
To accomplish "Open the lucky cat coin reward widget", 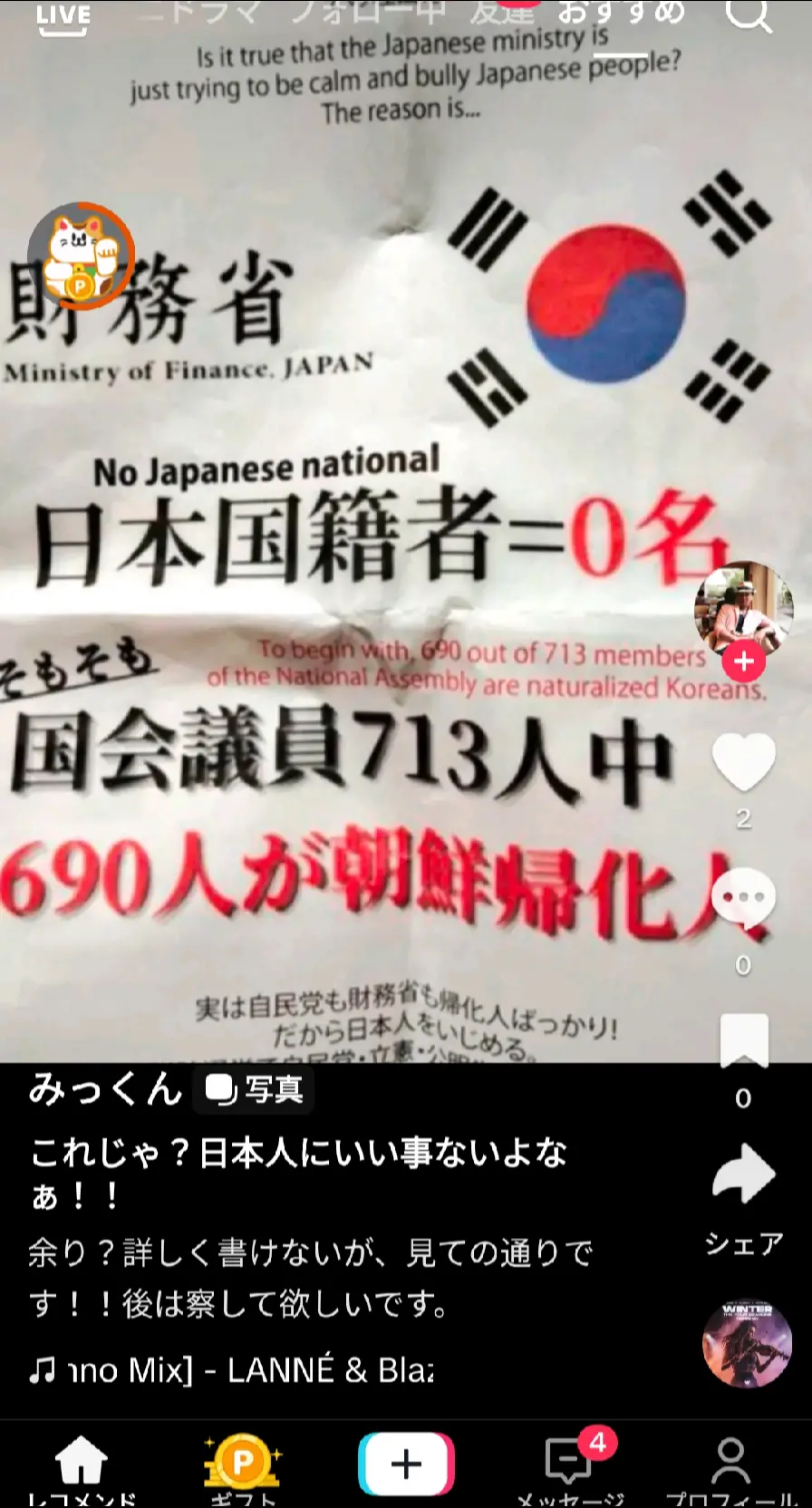I will click(x=81, y=256).
